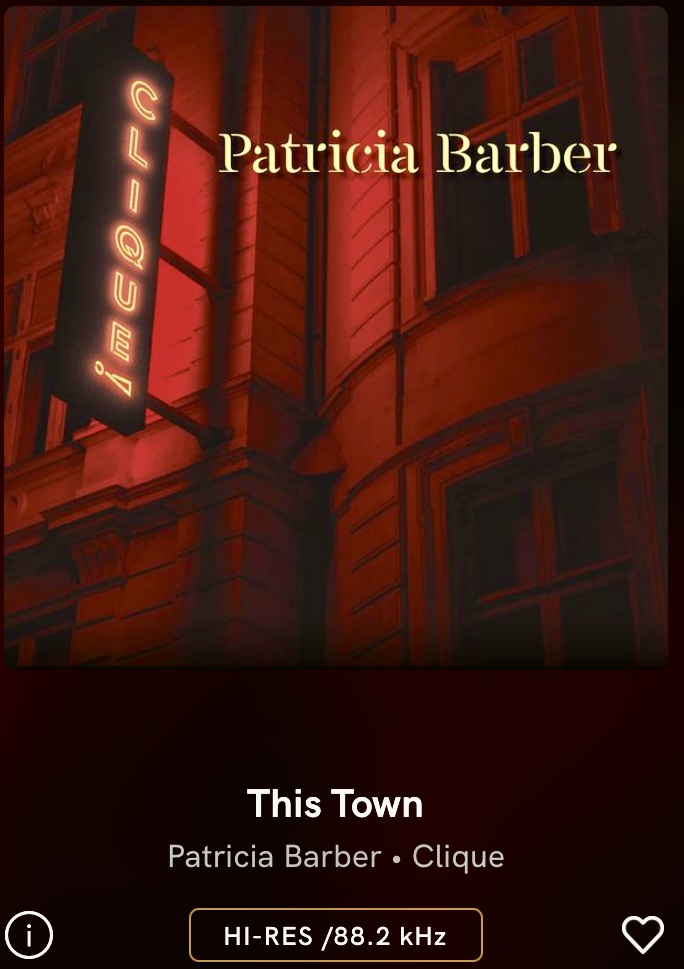Tap the HI-RES /88.2 kHz quality badge
Viewport: 684px width, 969px height.
coord(336,935)
